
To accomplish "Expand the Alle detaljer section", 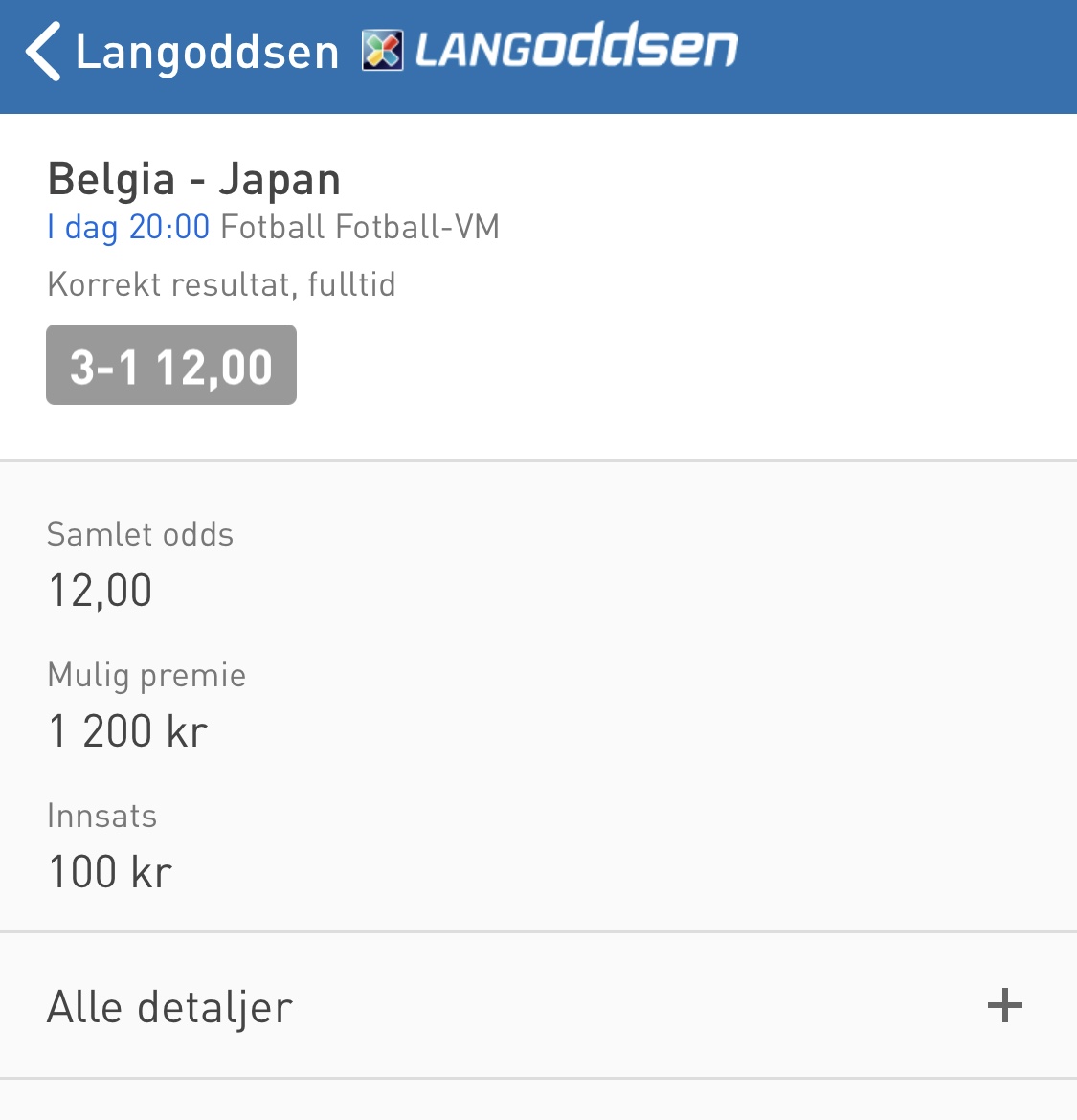I will pos(1004,1006).
